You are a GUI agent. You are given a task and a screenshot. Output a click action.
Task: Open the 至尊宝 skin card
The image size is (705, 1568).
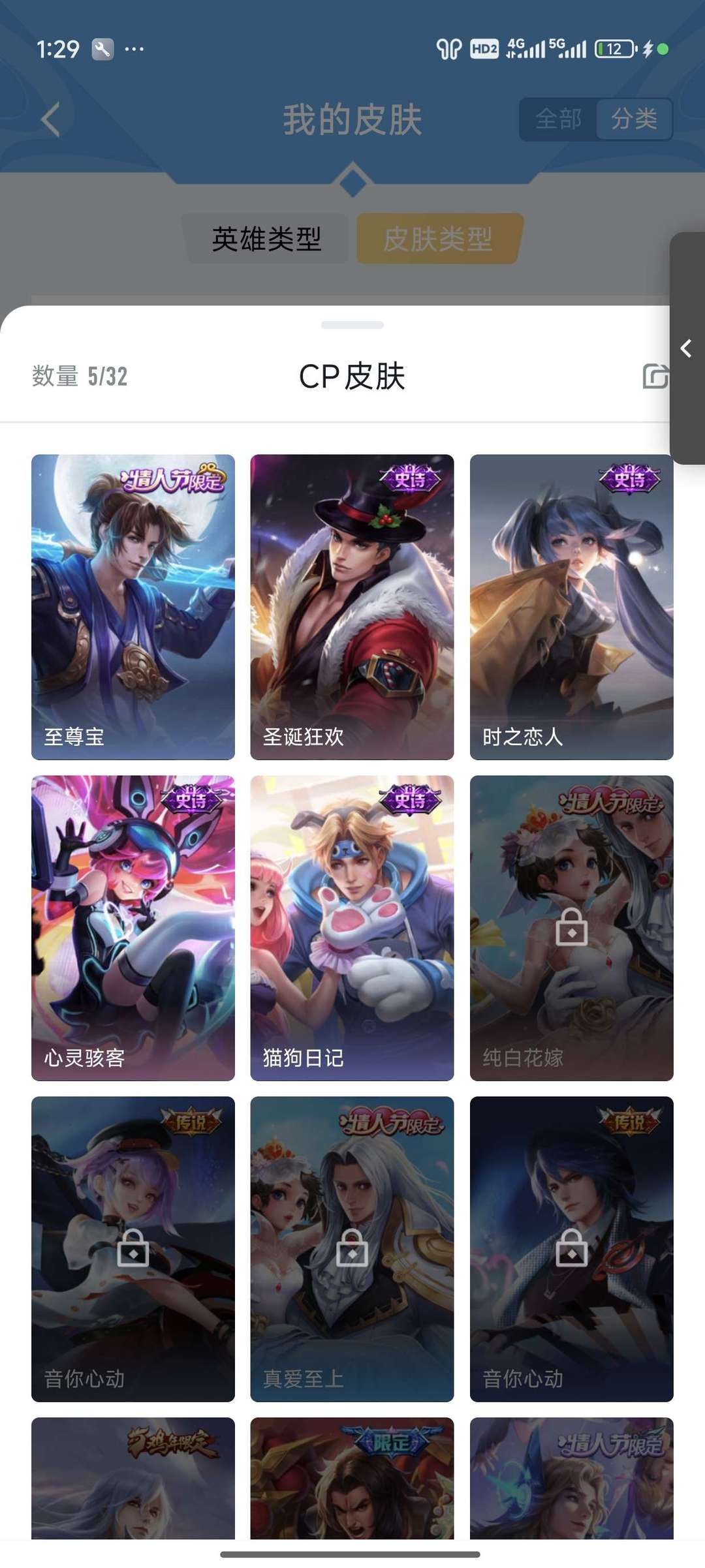[133, 607]
